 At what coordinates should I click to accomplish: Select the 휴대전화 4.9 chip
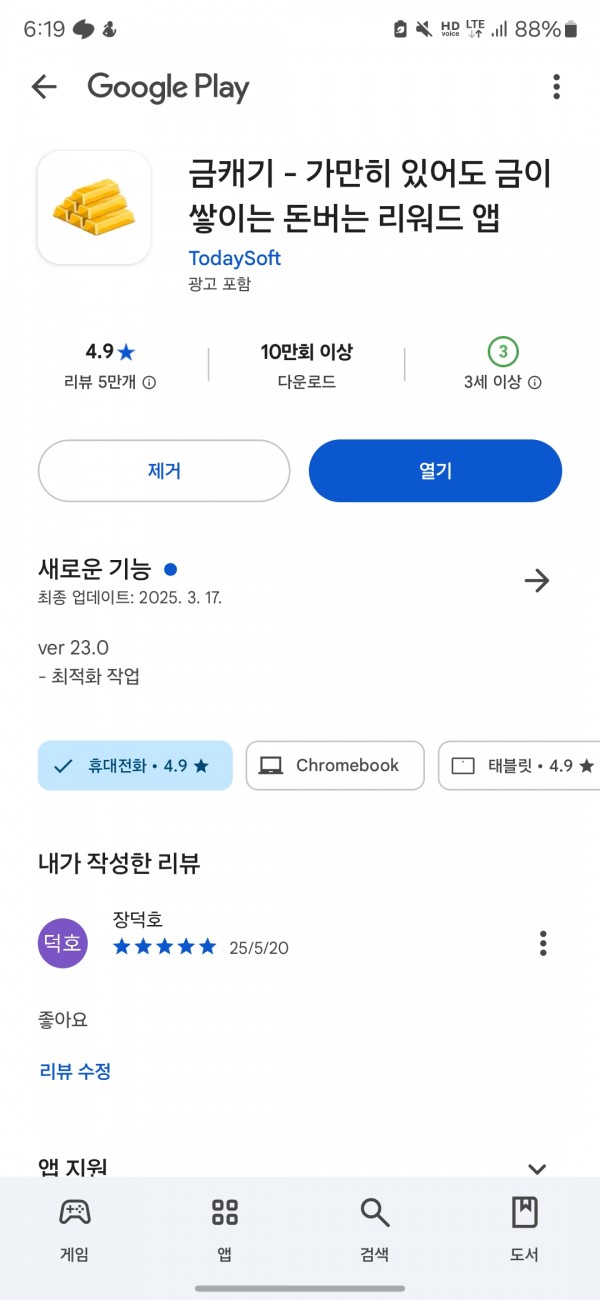[x=135, y=766]
